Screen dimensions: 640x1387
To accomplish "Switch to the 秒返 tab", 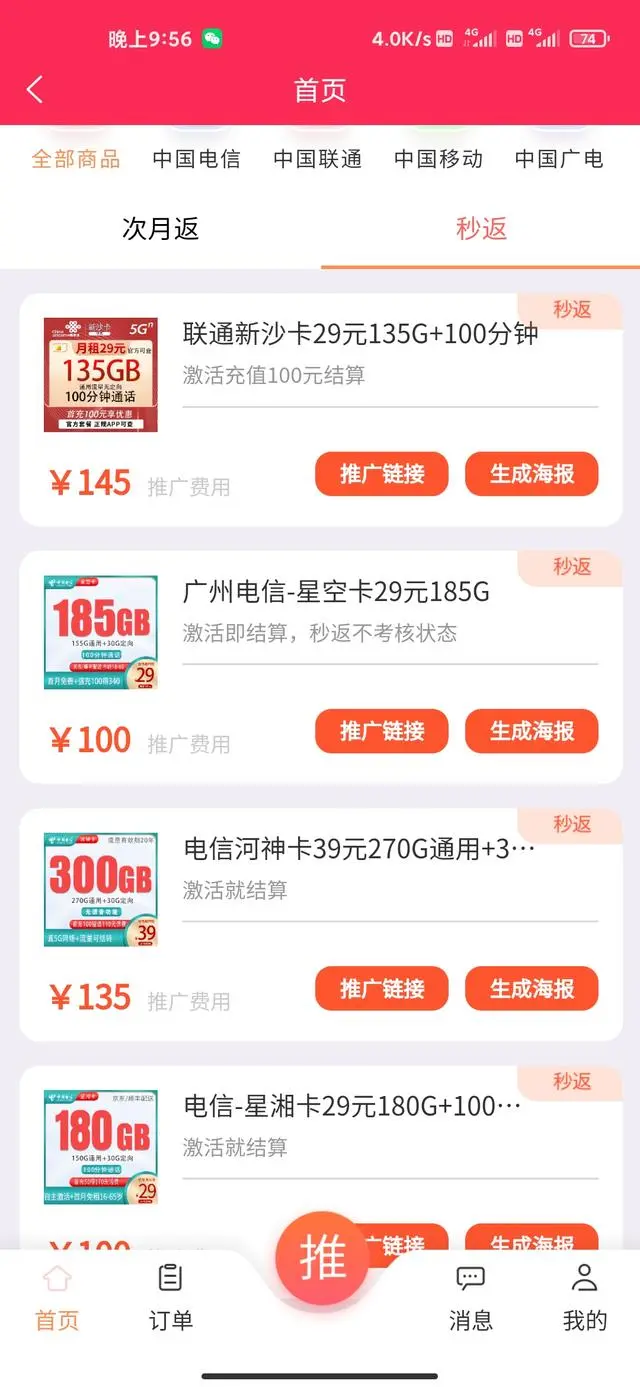I will pos(481,229).
